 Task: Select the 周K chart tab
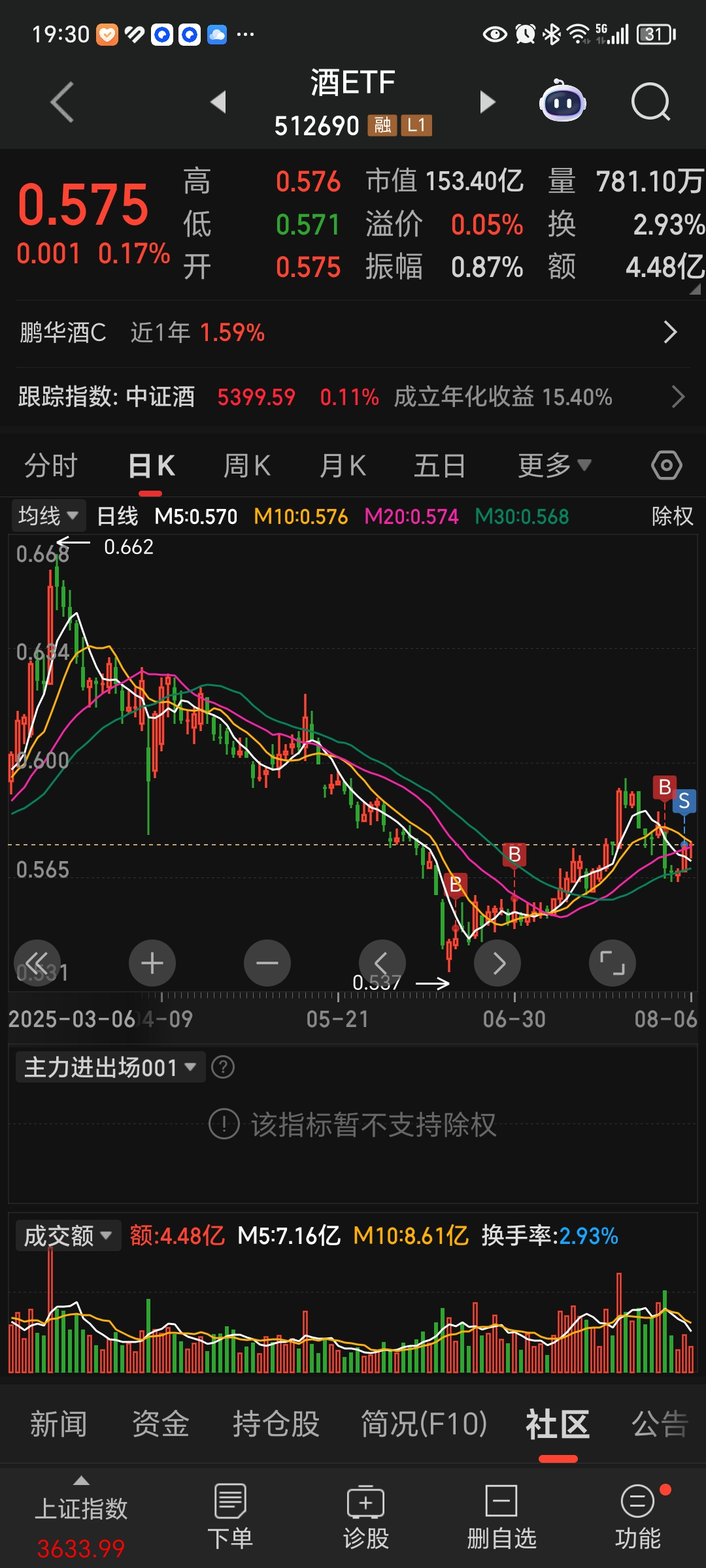click(246, 466)
